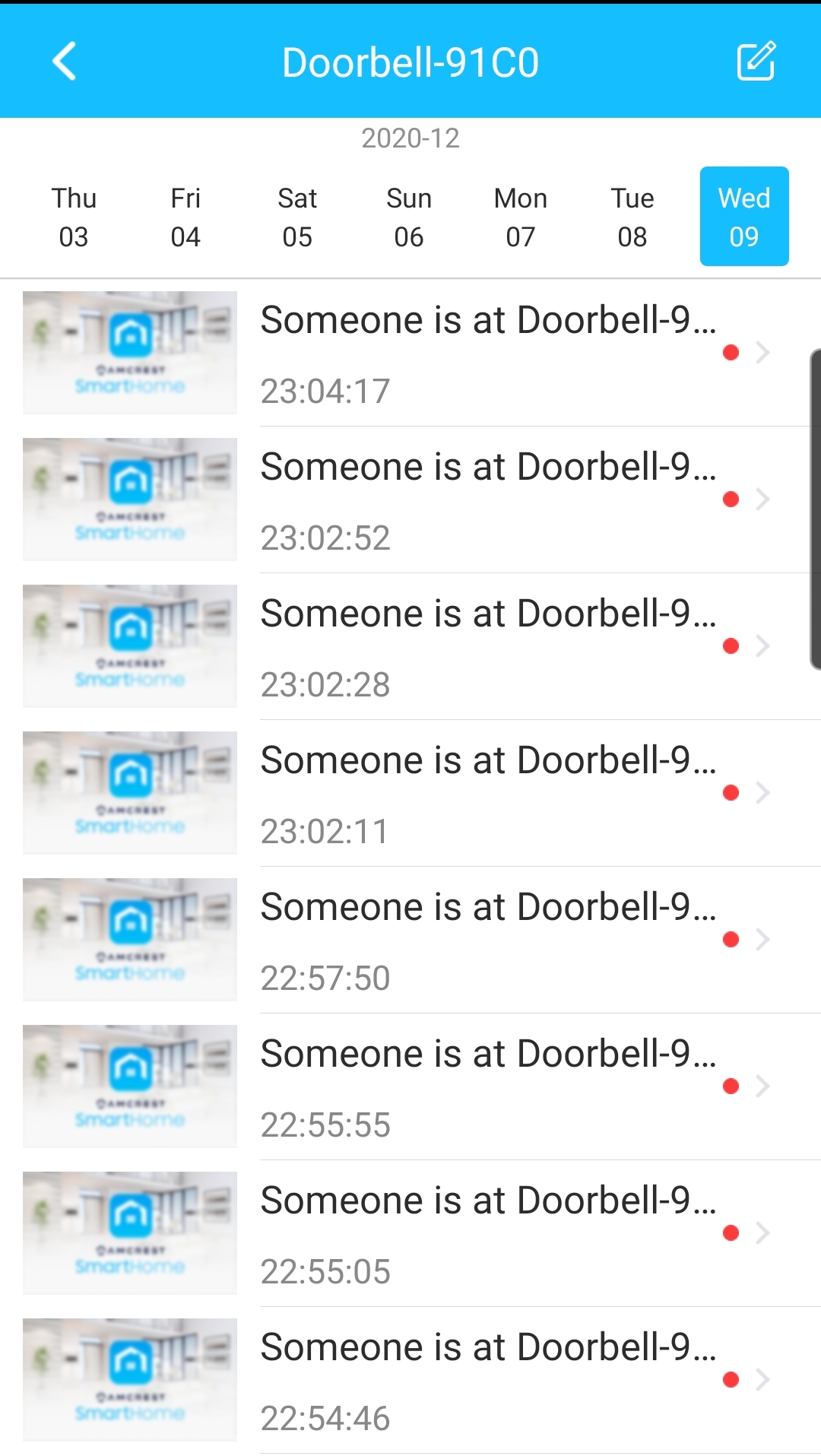Screen dimensions: 821x1456
Task: Select Fri 04 in the date strip
Action: 185,217
